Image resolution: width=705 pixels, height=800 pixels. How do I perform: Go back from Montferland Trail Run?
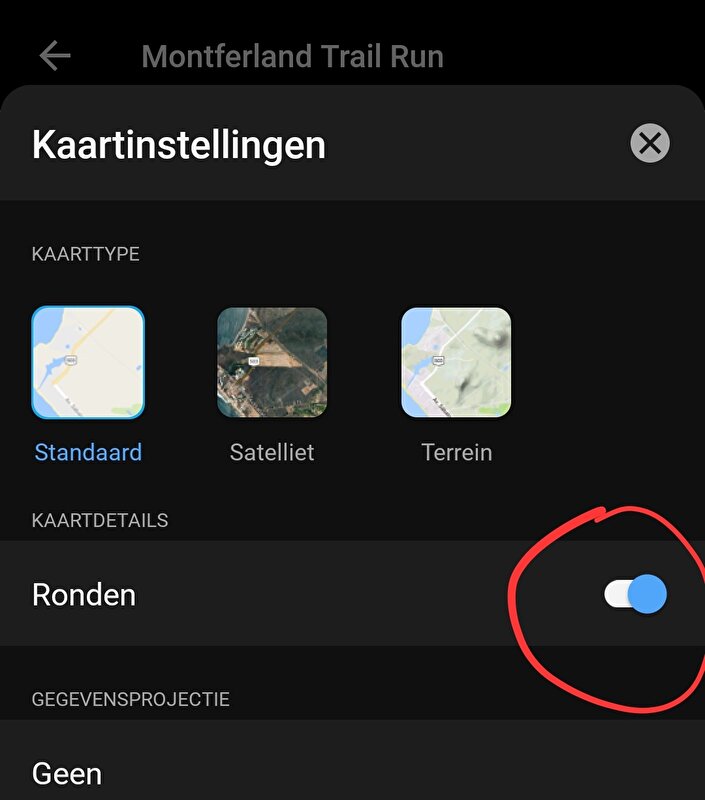55,56
